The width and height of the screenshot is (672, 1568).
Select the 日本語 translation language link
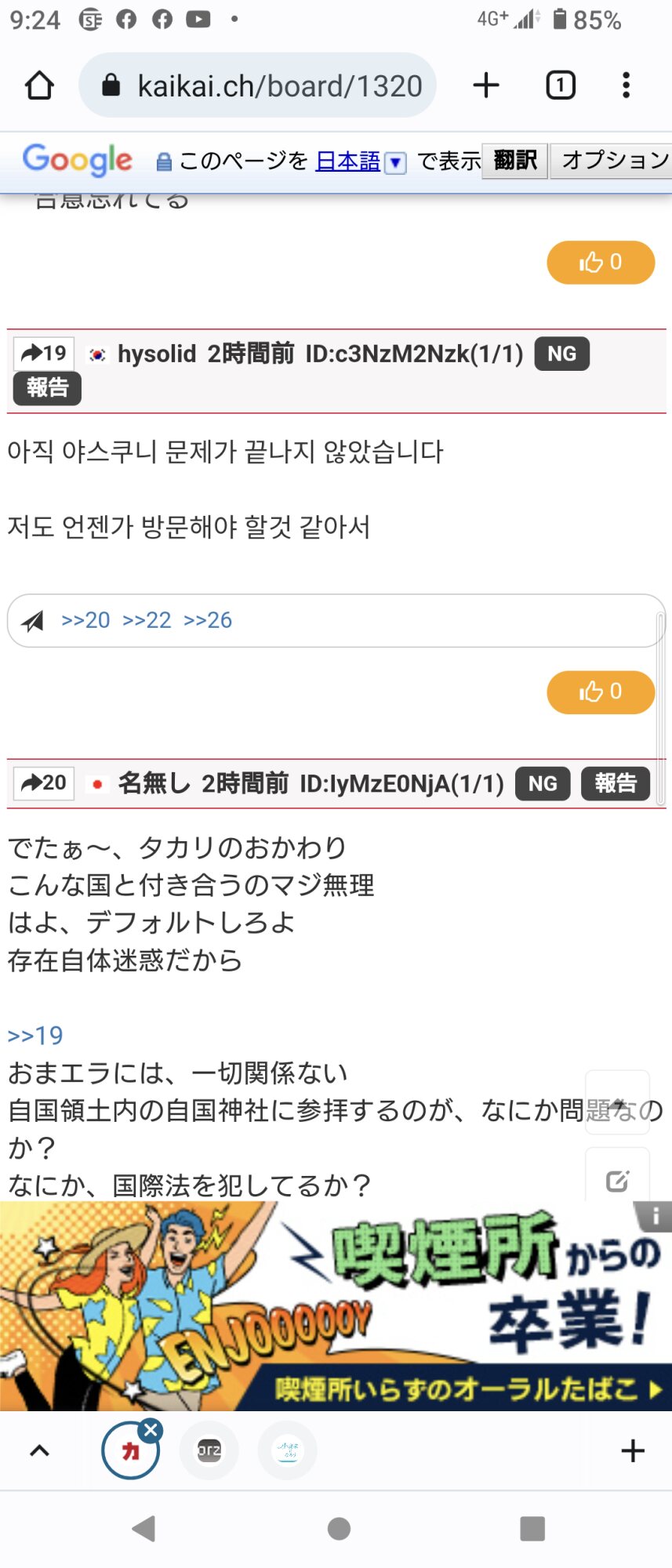pos(347,162)
